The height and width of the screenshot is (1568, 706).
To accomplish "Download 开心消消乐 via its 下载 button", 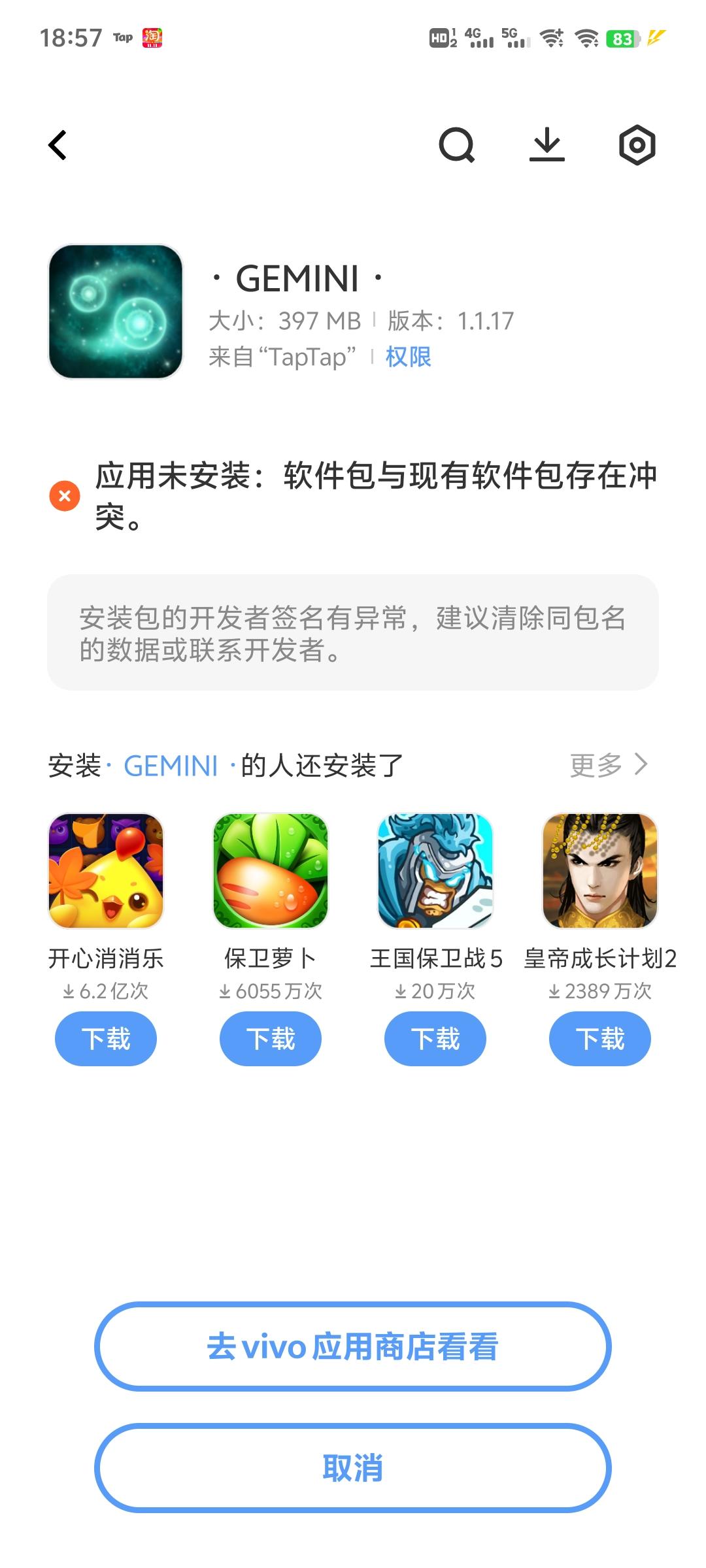I will click(x=105, y=1039).
